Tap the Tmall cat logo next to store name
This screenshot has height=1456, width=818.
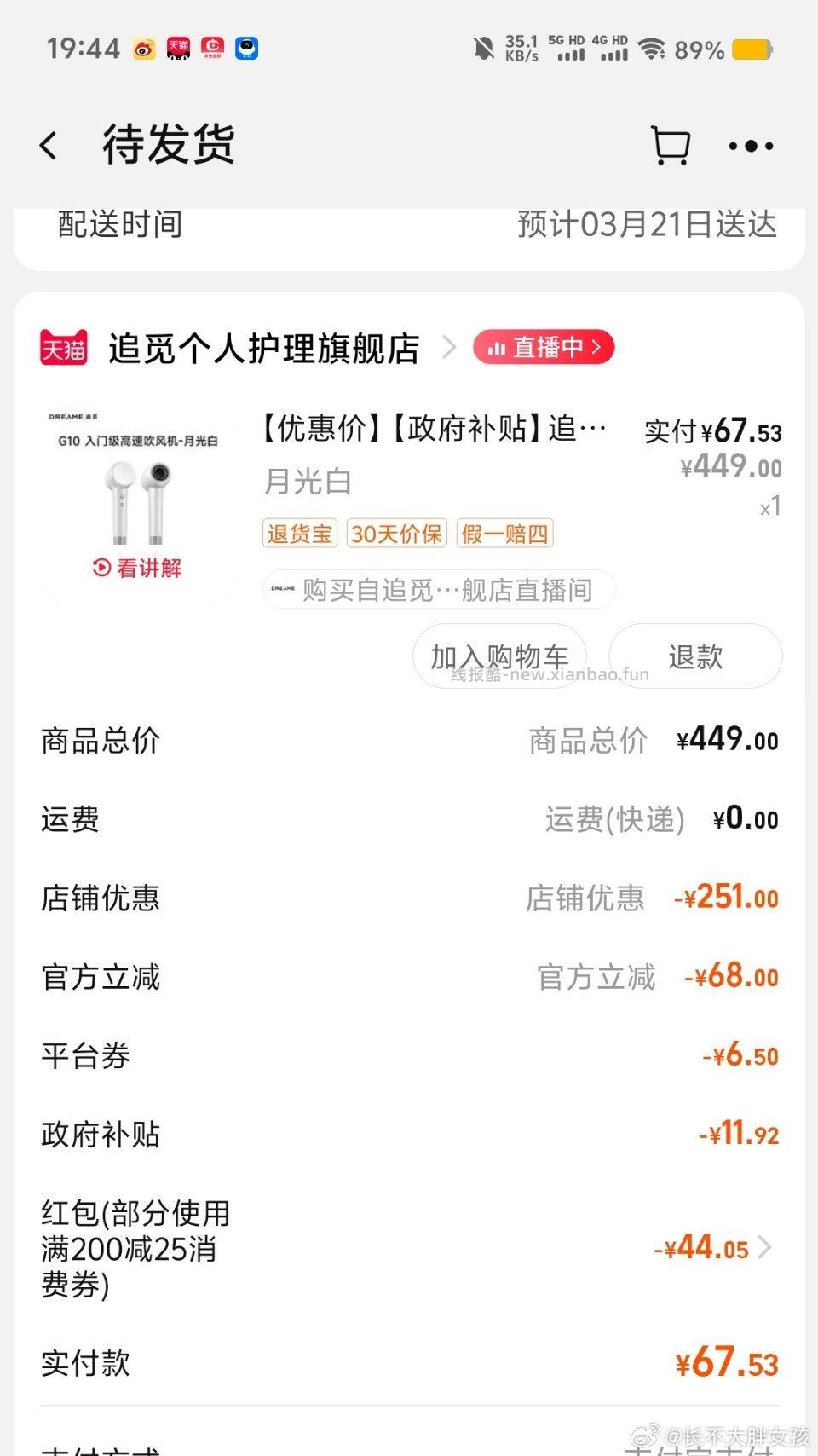click(63, 346)
